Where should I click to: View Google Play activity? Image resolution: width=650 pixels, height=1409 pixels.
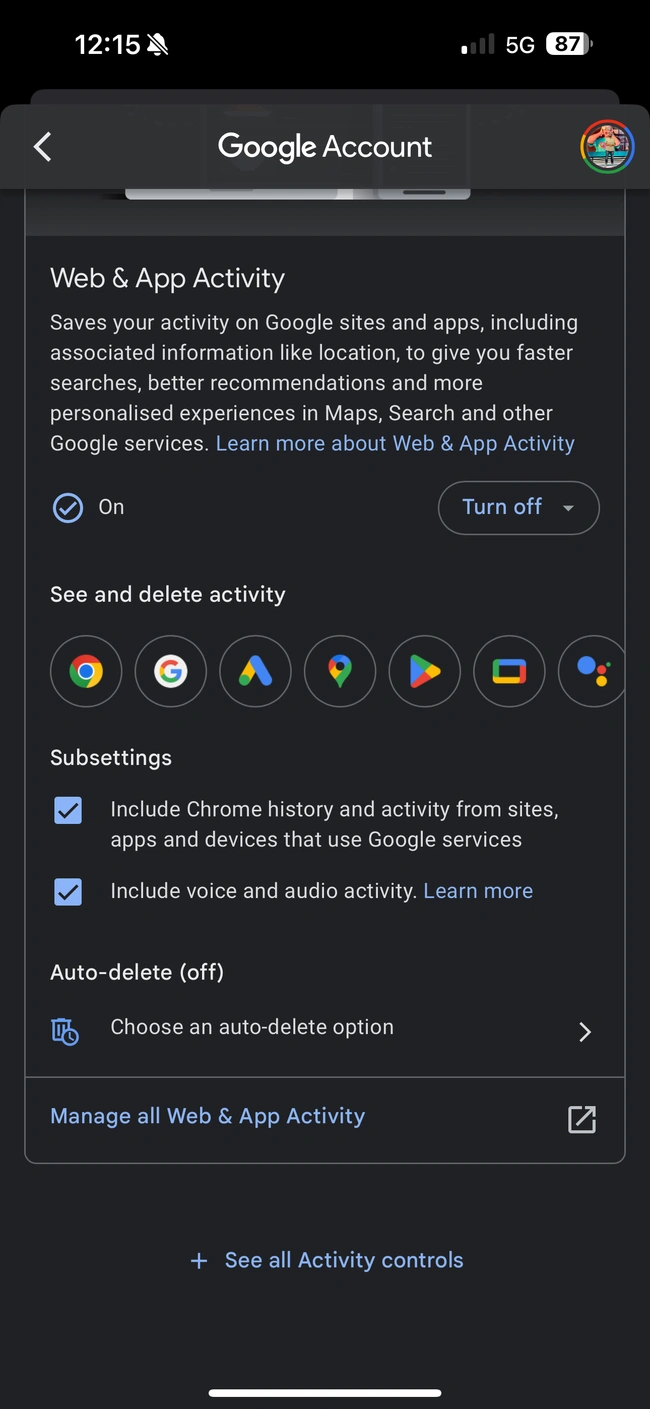(x=425, y=672)
